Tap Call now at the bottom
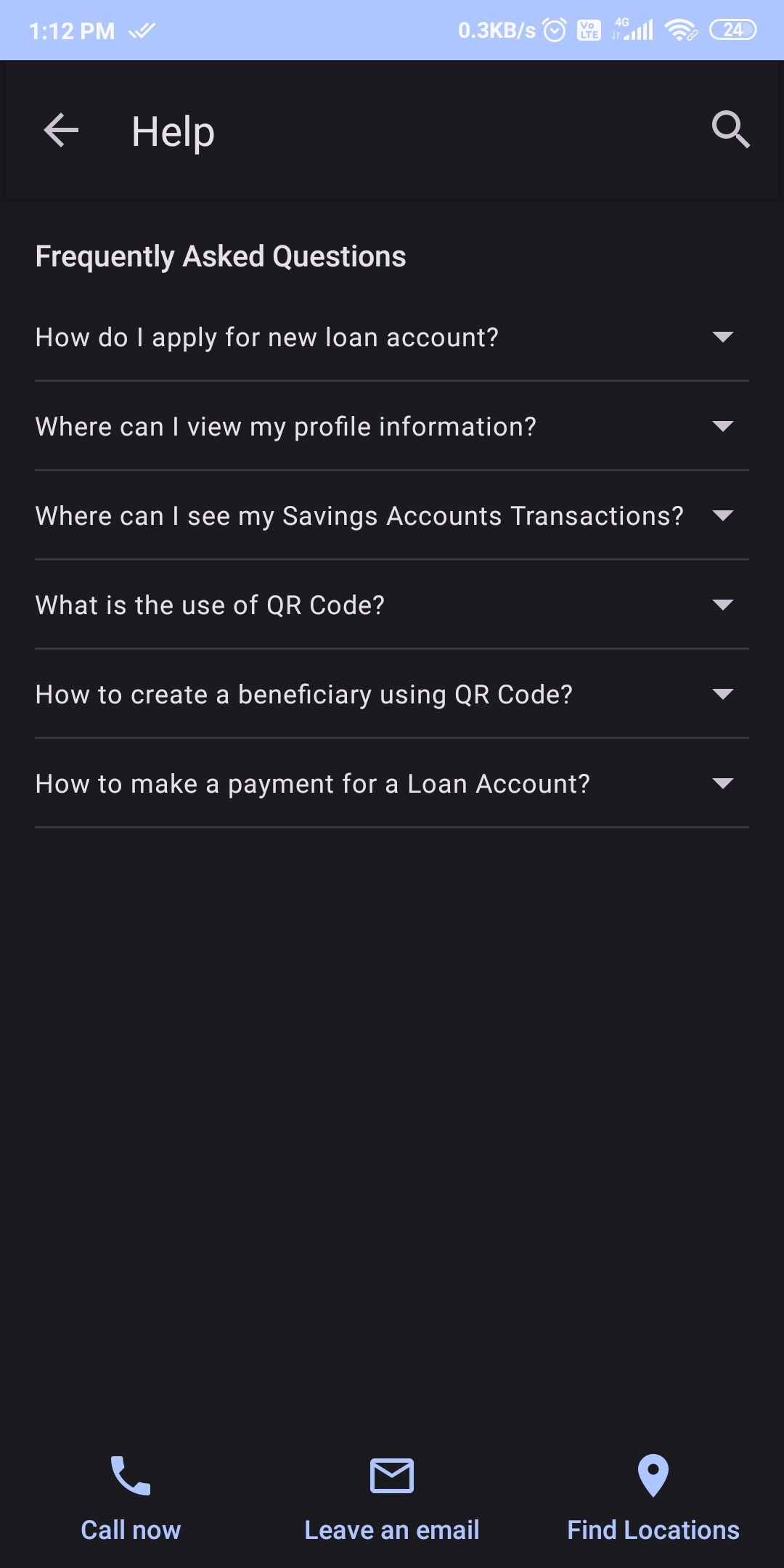The height and width of the screenshot is (1568, 784). tap(129, 1530)
